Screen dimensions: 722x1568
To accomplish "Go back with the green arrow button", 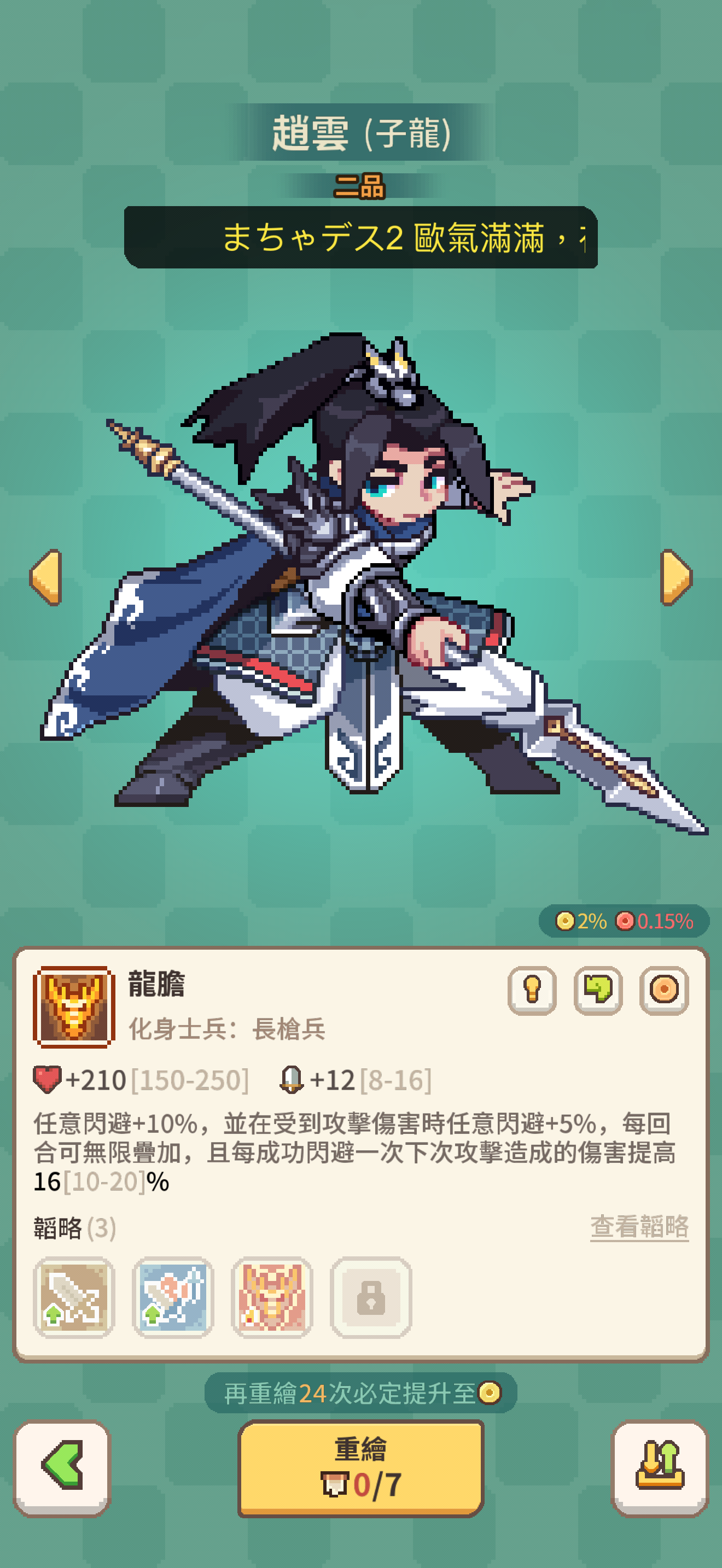I will pyautogui.click(x=62, y=1466).
